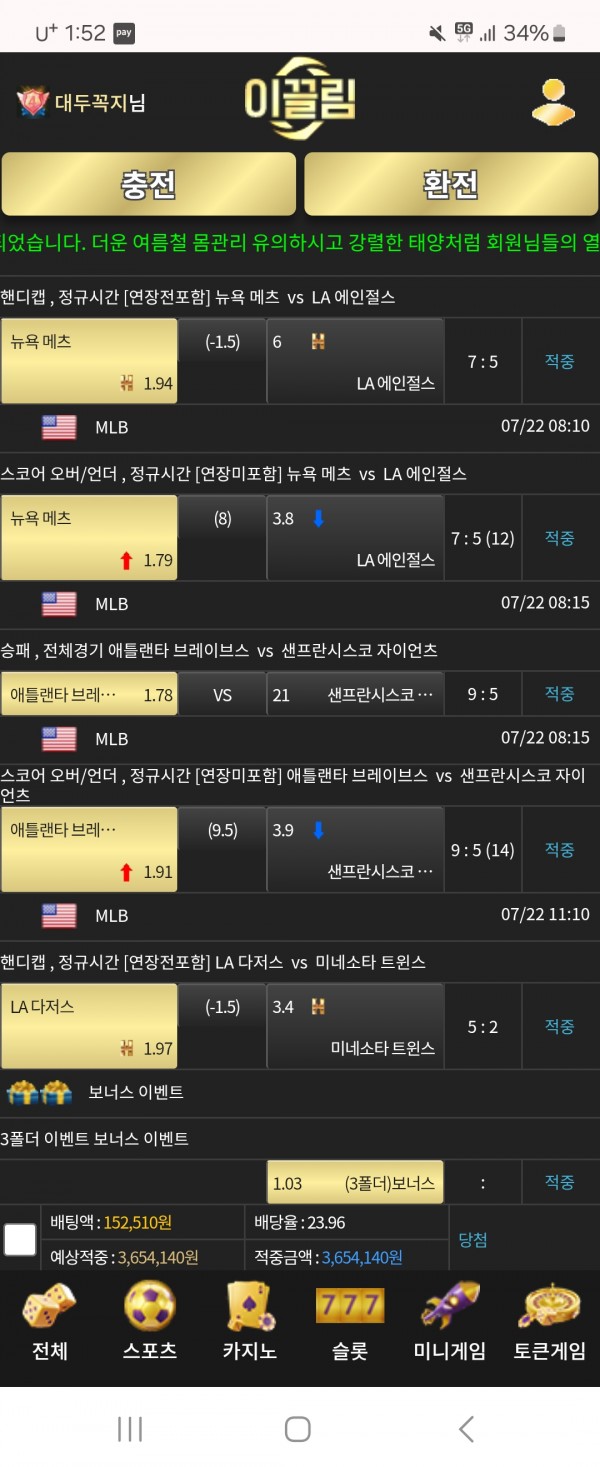
Task: Tap the 환전 withdraw button
Action: point(451,184)
